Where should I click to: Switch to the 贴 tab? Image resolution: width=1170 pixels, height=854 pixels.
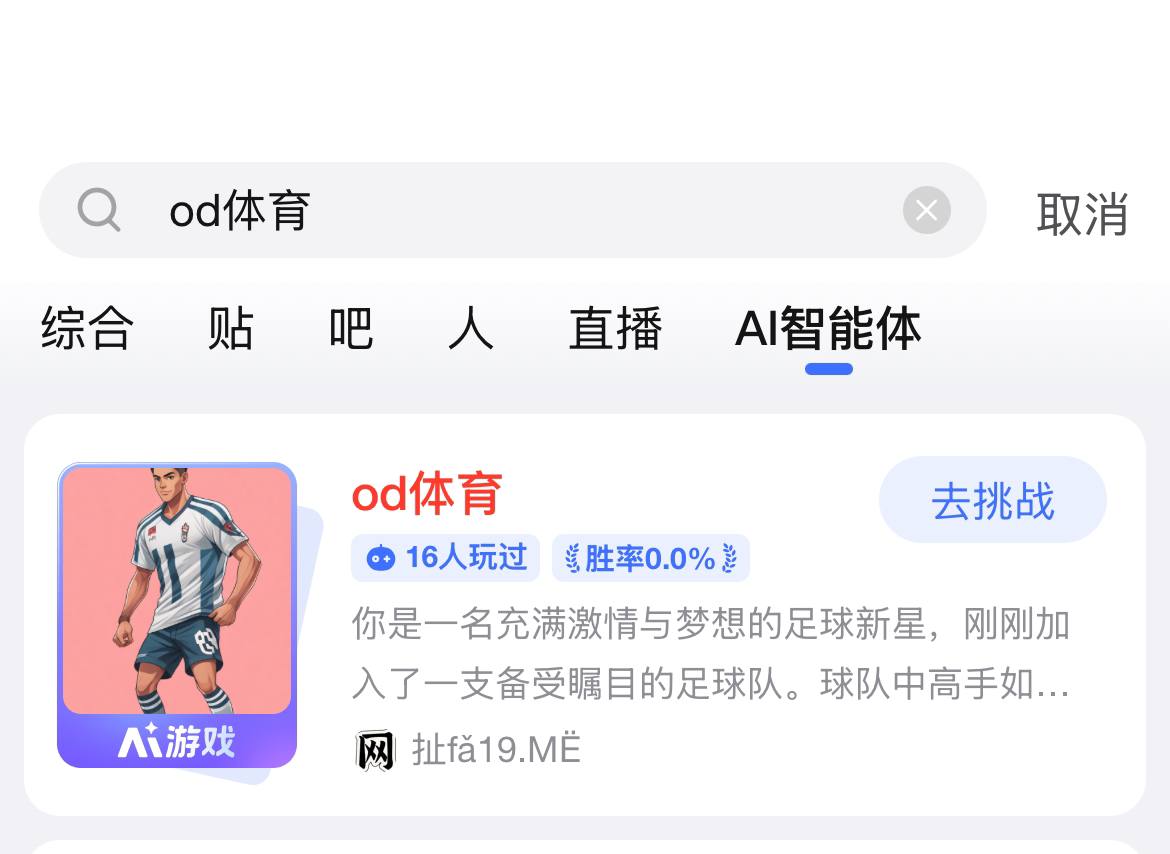coord(231,329)
